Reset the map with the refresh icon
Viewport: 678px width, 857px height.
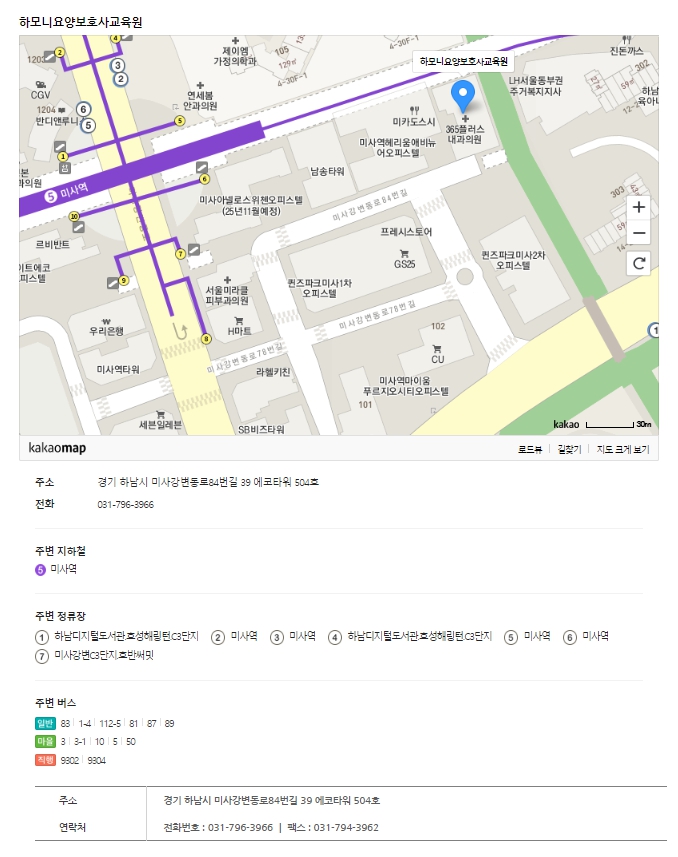click(640, 263)
